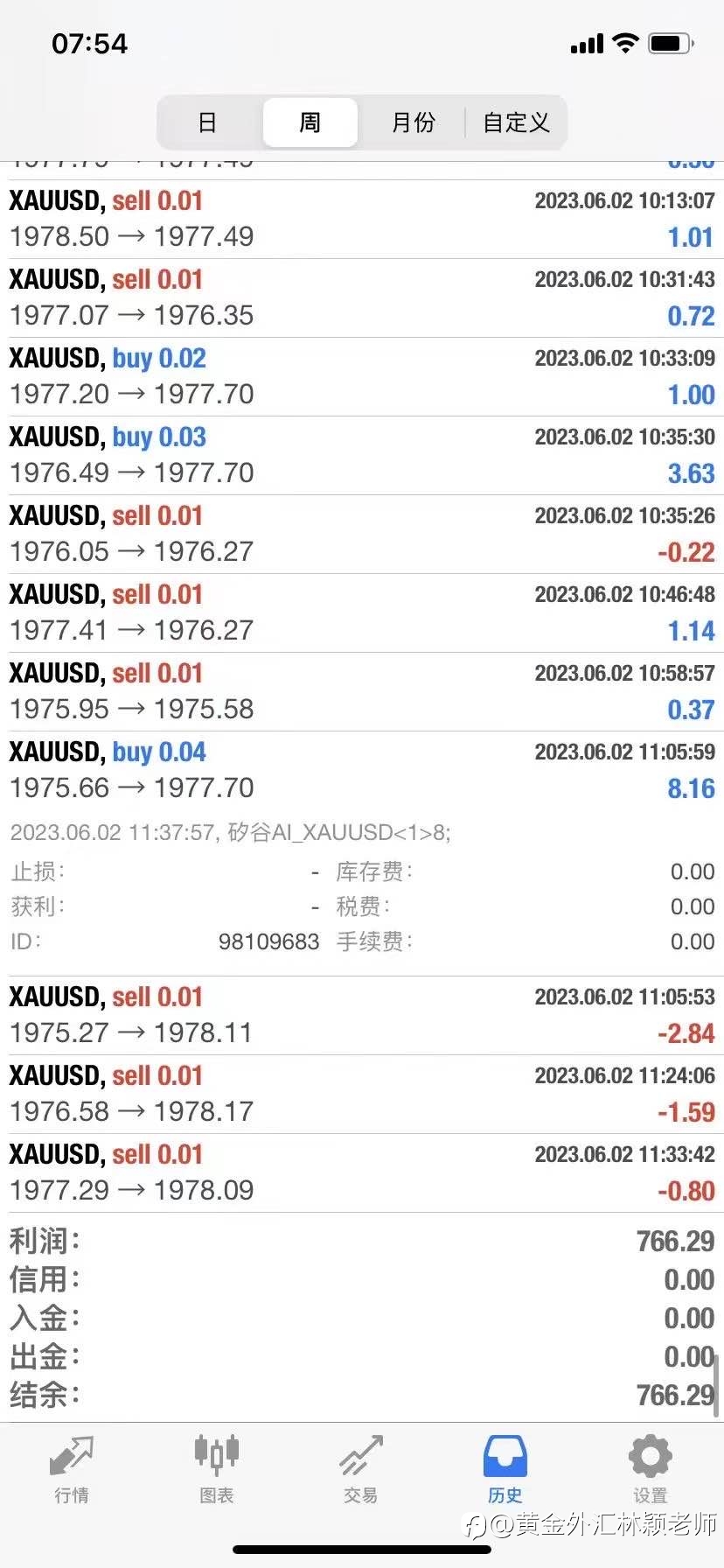The image size is (724, 1568).
Task: Switch to the 日 period tab
Action: point(208,122)
